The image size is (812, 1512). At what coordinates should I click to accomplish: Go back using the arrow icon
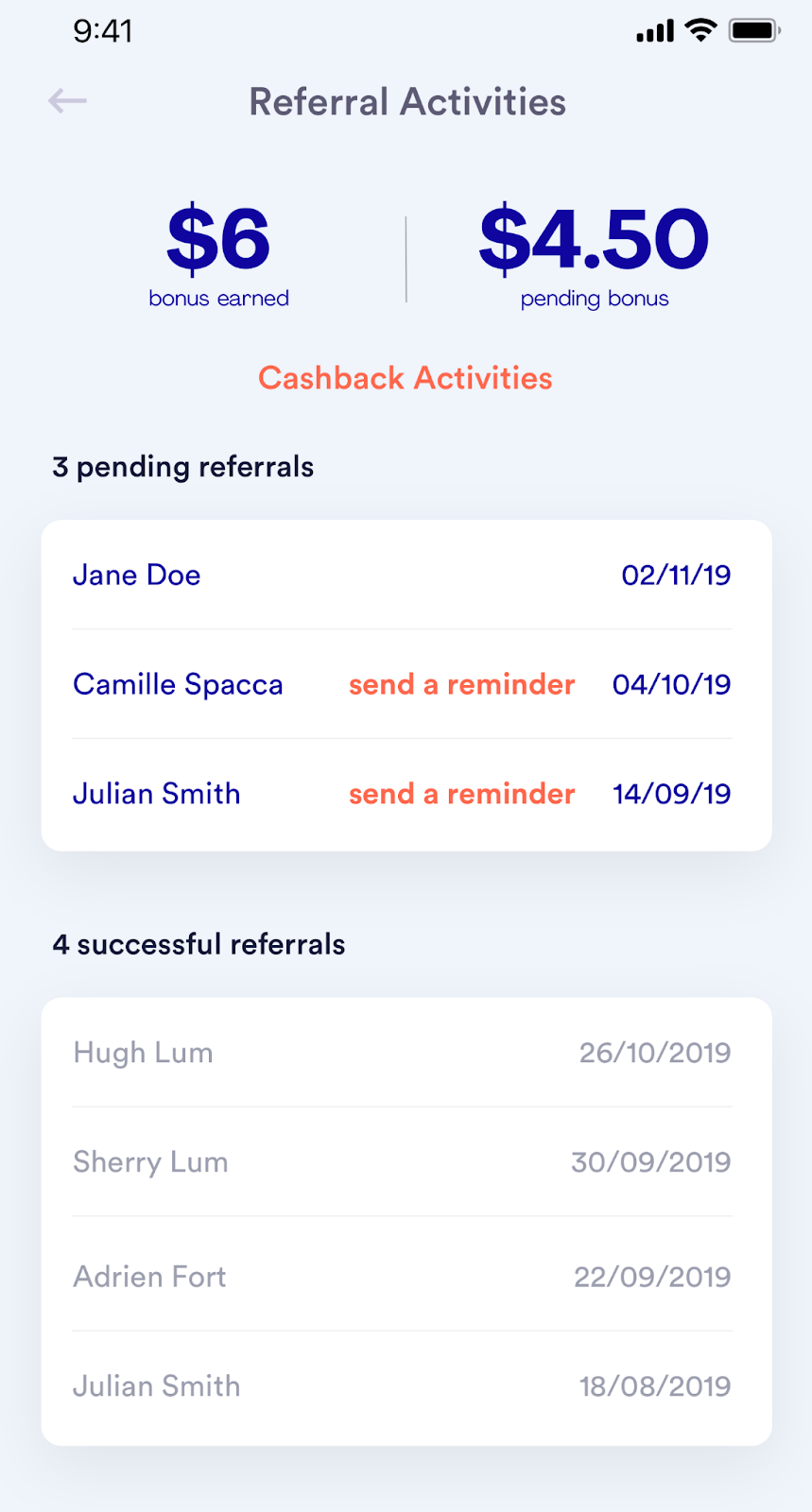67,101
